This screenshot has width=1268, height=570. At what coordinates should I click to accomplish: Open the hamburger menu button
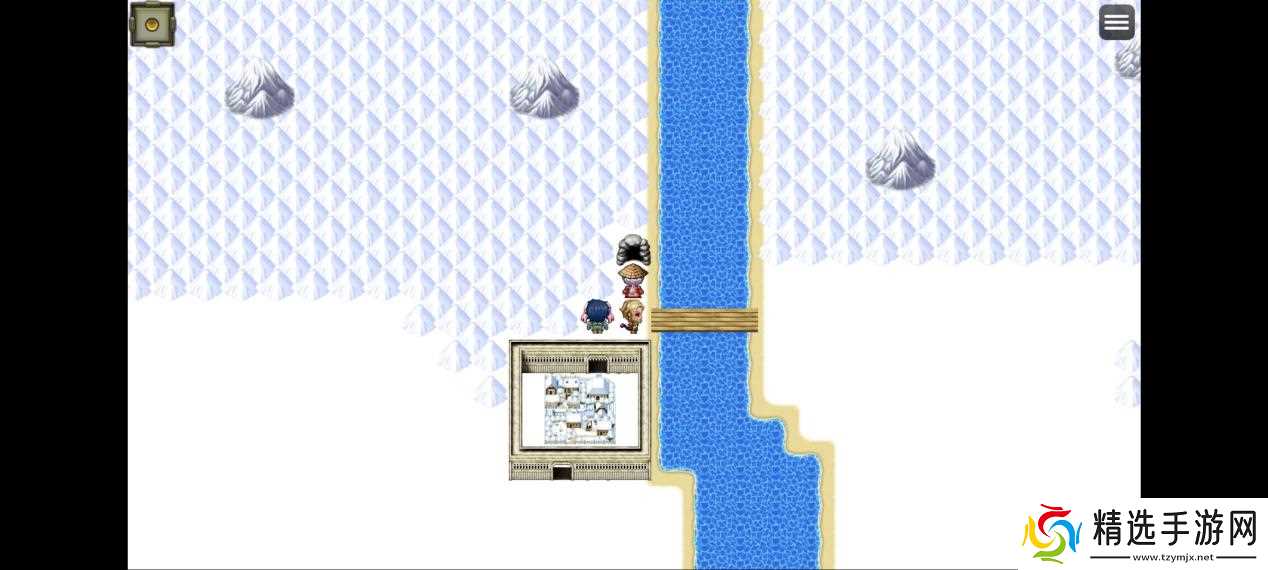1116,22
